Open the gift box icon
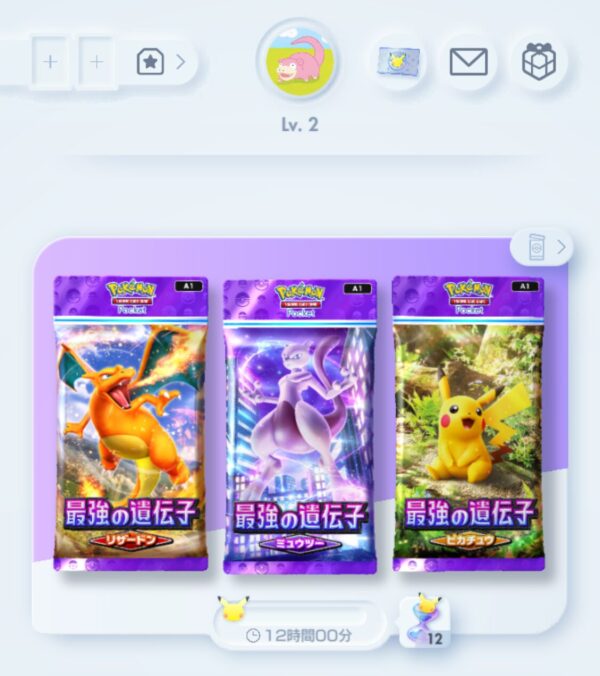 pyautogui.click(x=538, y=62)
